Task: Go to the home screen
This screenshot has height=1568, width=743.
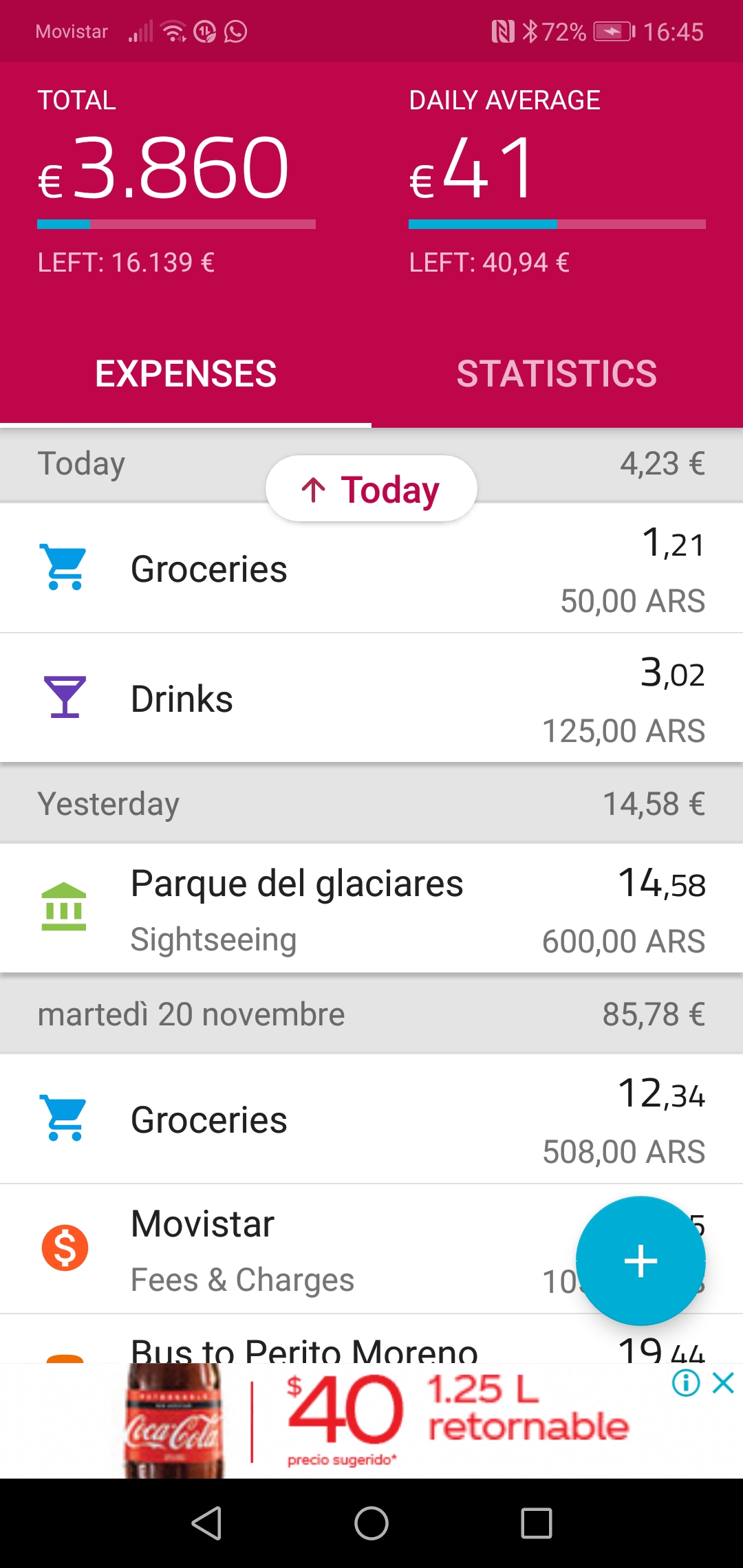Action: point(371,1523)
